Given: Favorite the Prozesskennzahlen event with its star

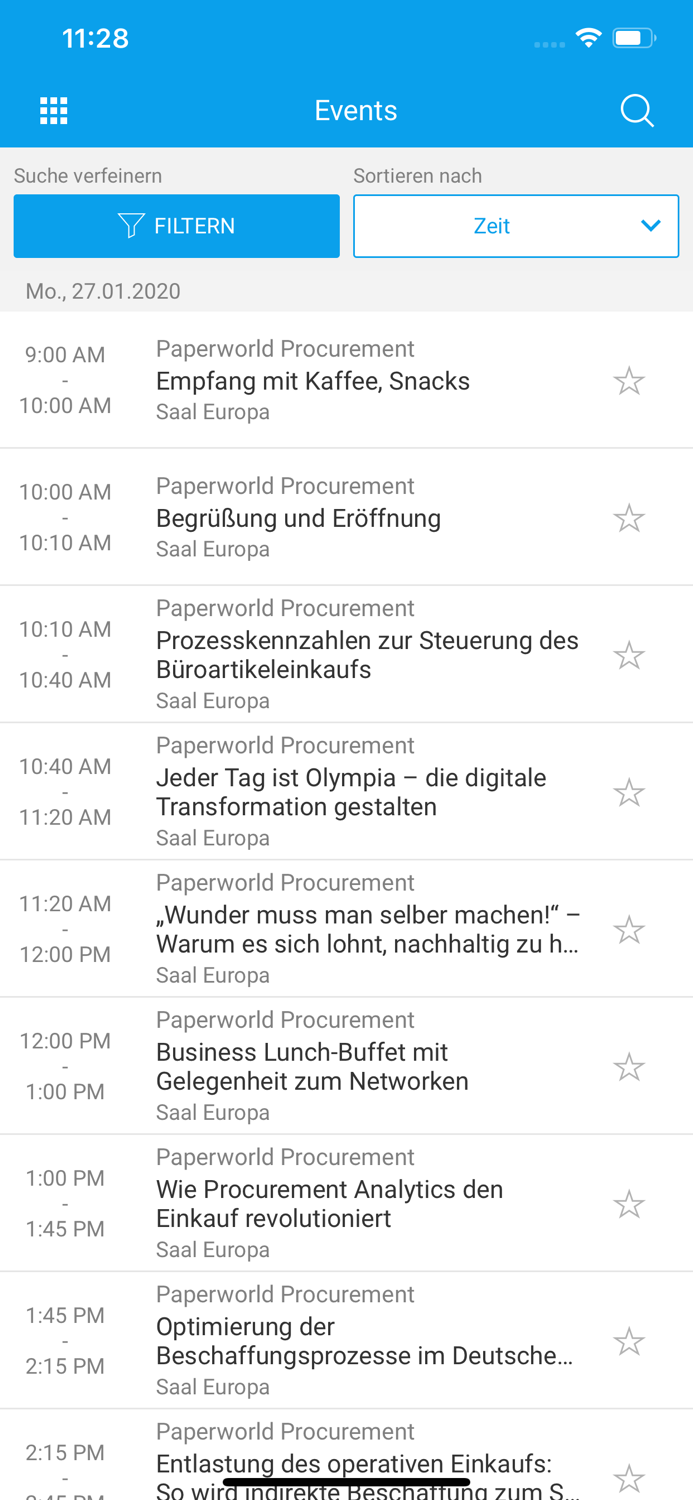Looking at the screenshot, I should (629, 655).
